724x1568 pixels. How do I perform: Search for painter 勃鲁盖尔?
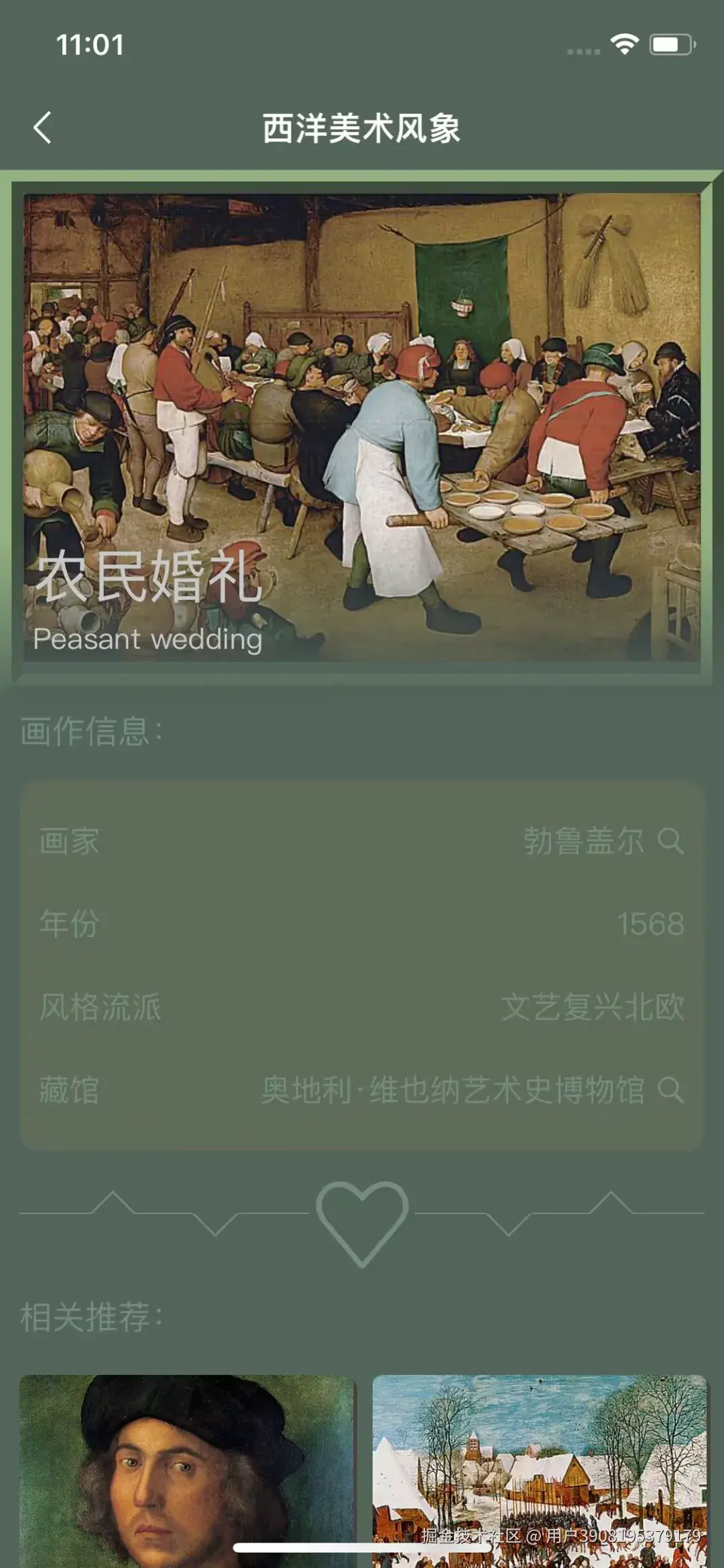click(x=670, y=841)
